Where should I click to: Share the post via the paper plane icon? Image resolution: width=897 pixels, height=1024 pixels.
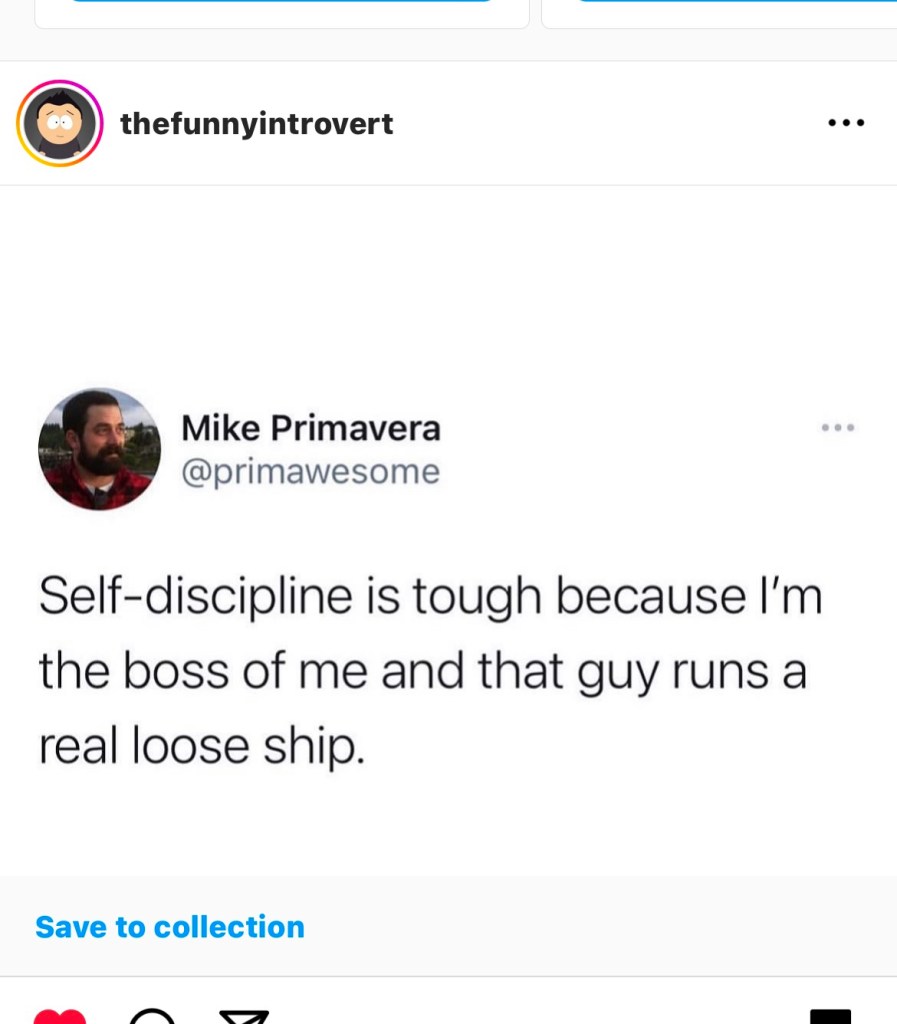[x=244, y=1017]
